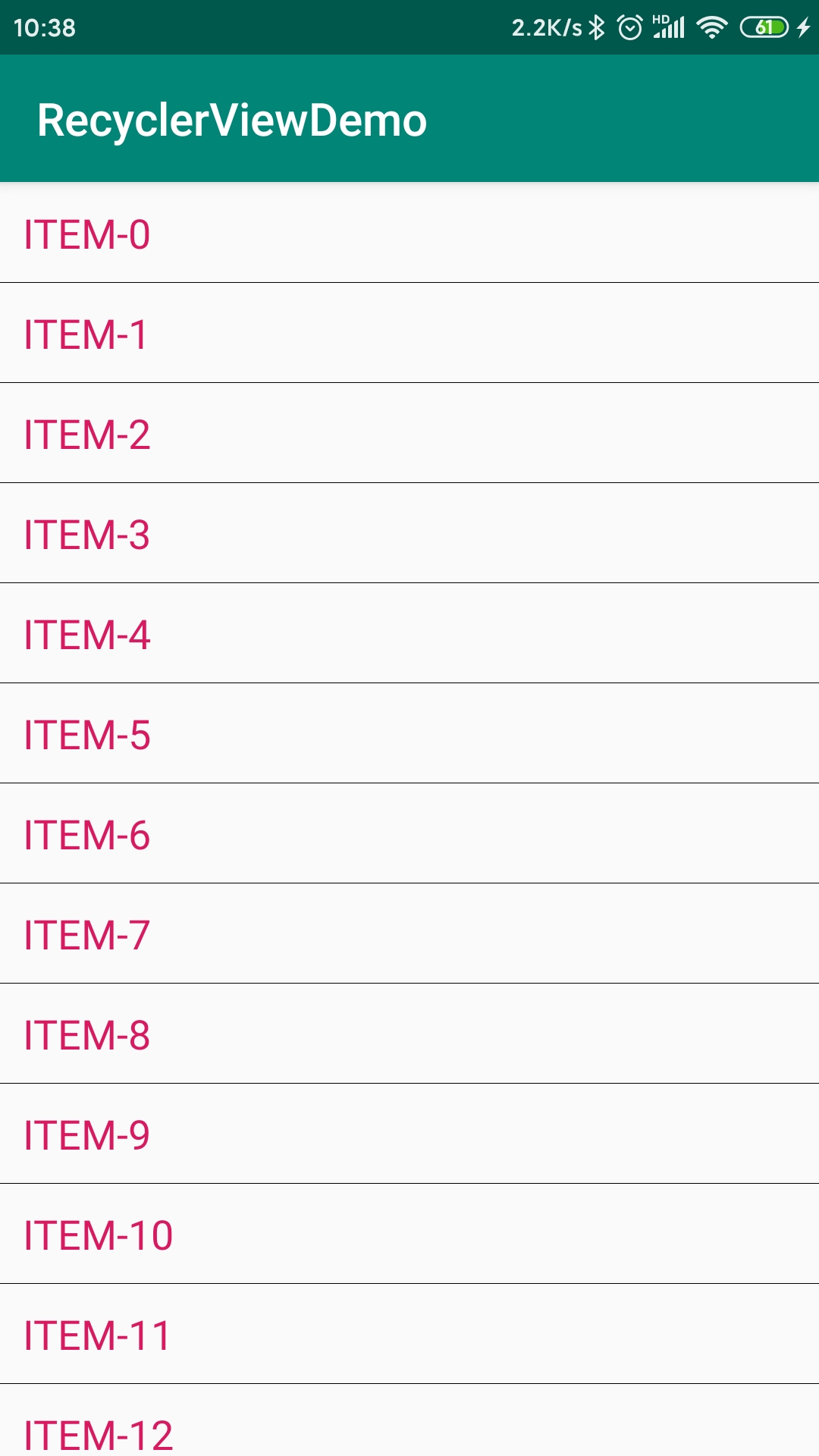Screen dimensions: 819x1456
Task: Select ITEM-1 in the list
Action: pos(409,333)
